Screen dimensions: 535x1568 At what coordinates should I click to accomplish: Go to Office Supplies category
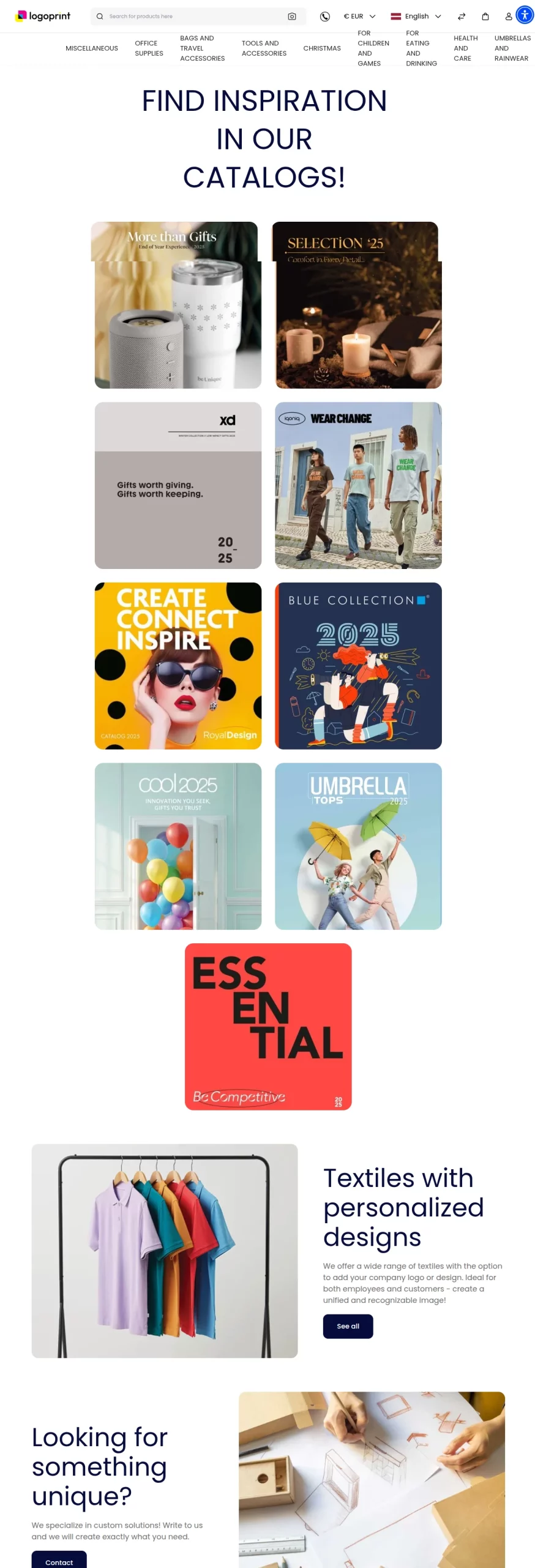(149, 48)
